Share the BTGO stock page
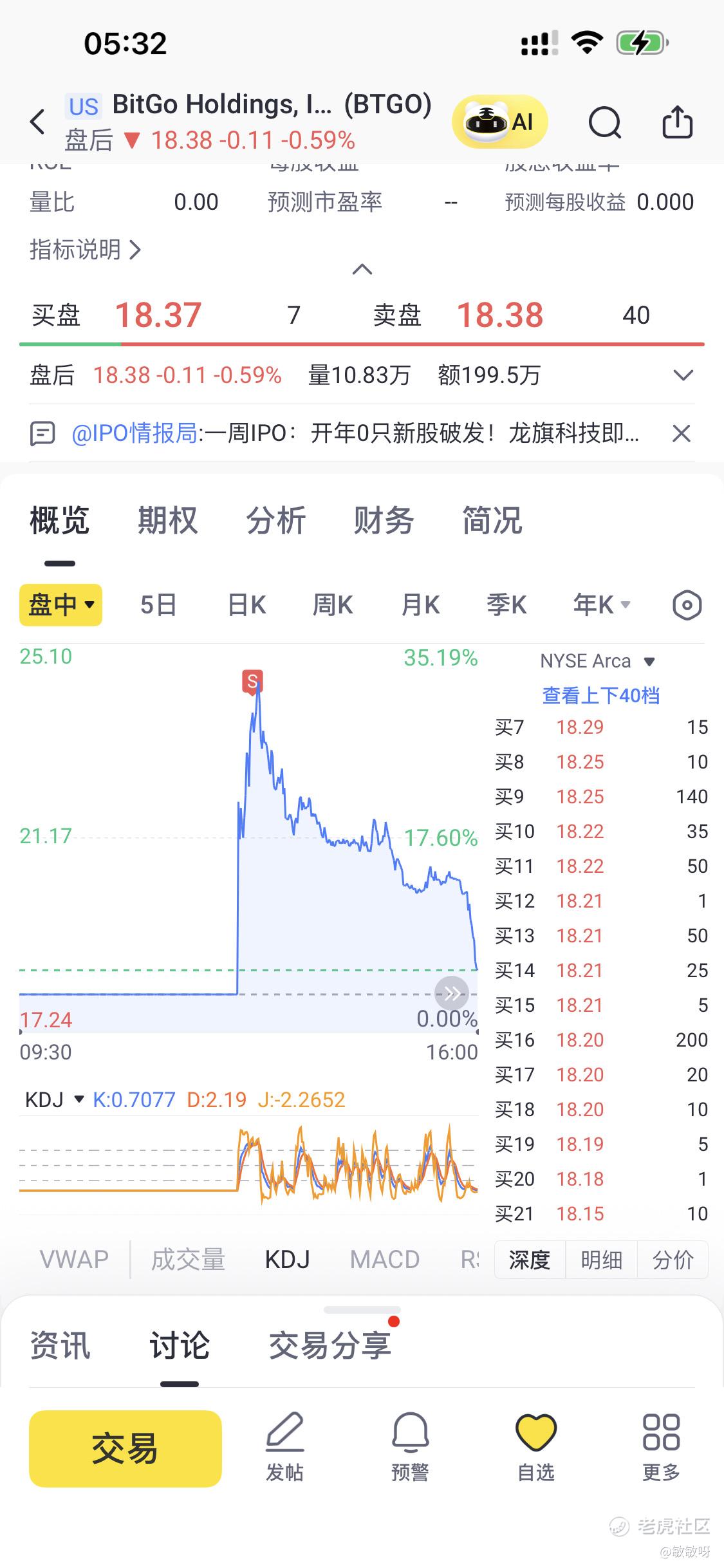 (677, 122)
